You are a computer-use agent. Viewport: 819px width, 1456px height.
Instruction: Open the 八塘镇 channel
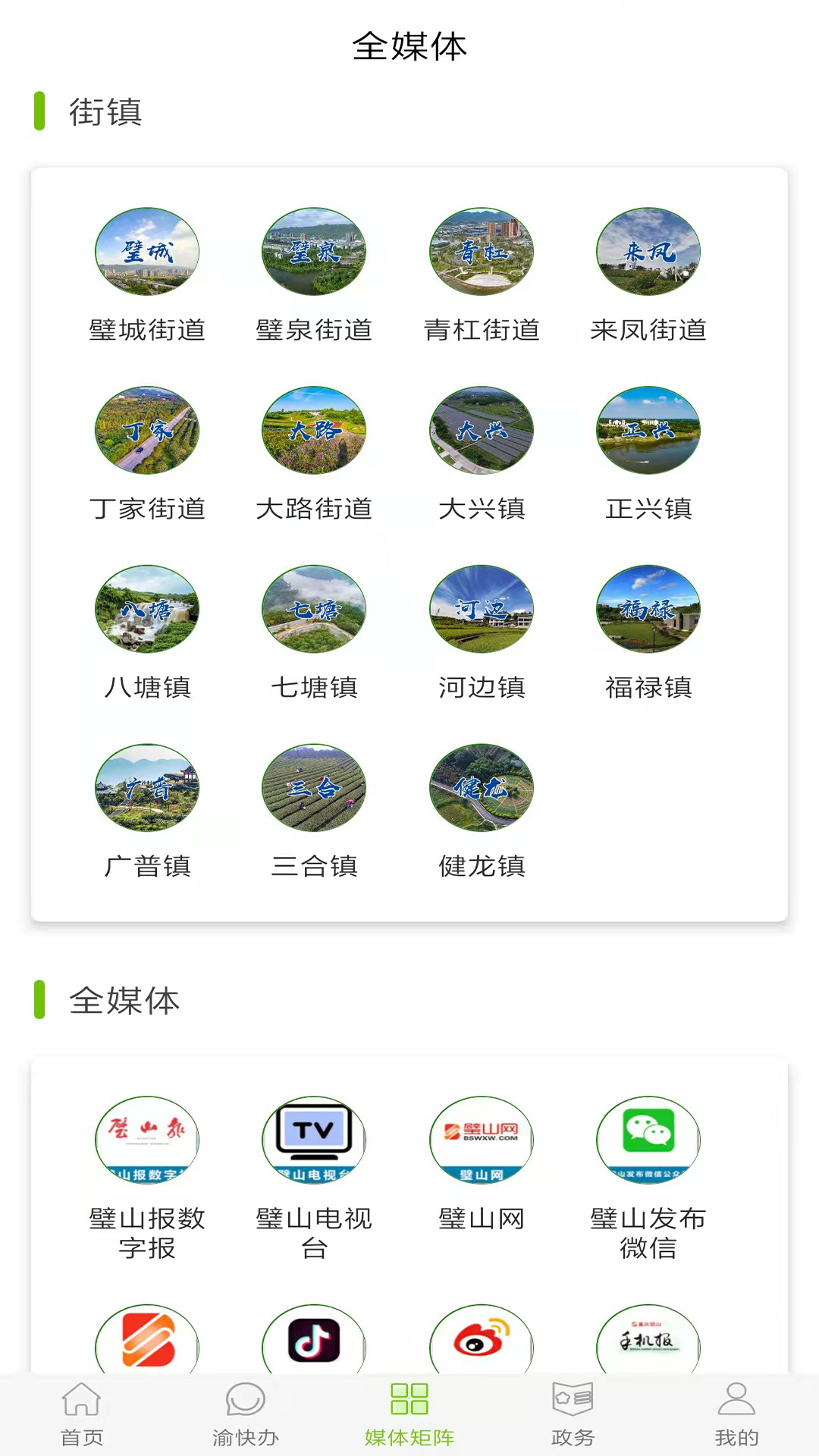tap(146, 609)
